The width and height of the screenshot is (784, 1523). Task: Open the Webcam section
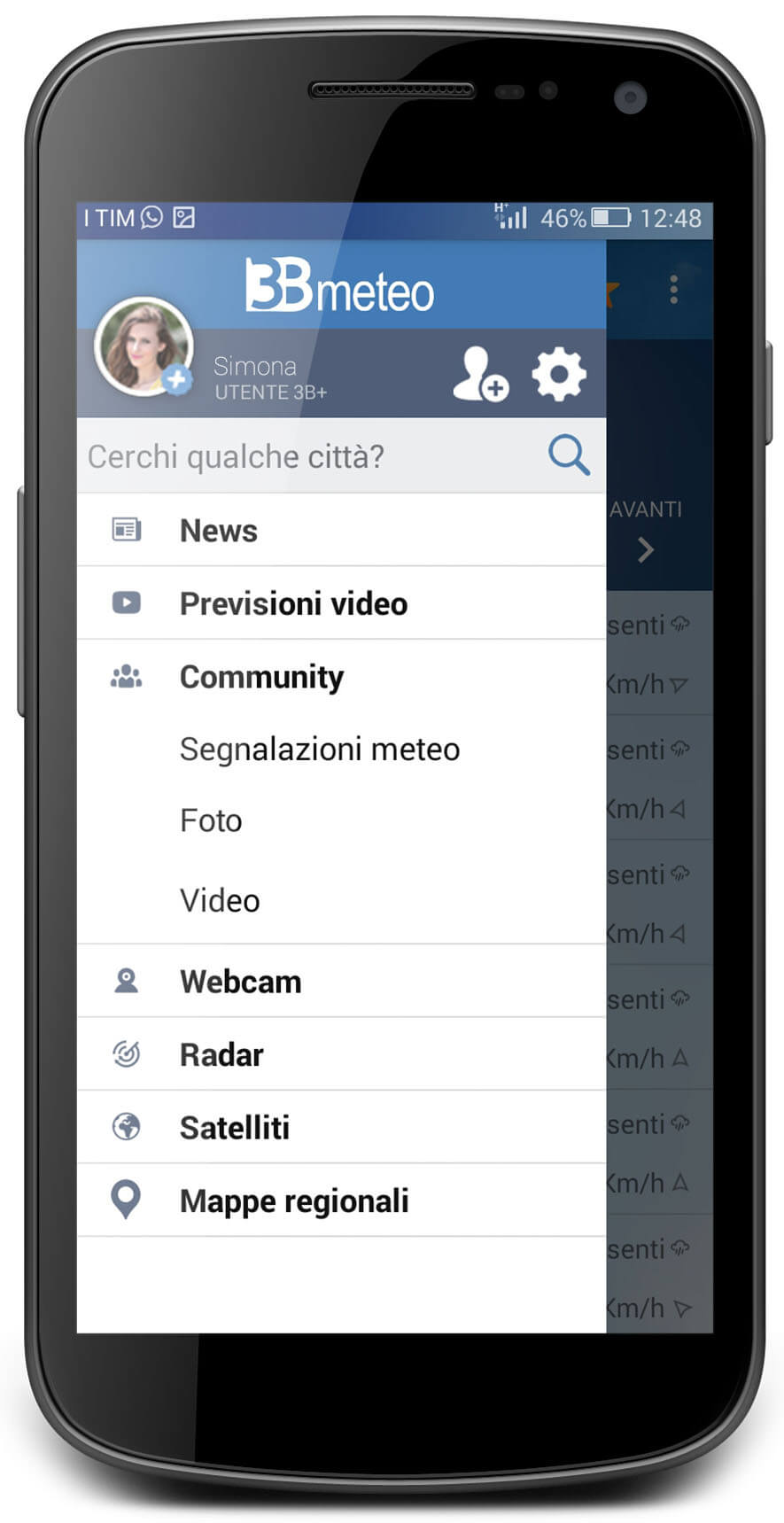pyautogui.click(x=240, y=982)
